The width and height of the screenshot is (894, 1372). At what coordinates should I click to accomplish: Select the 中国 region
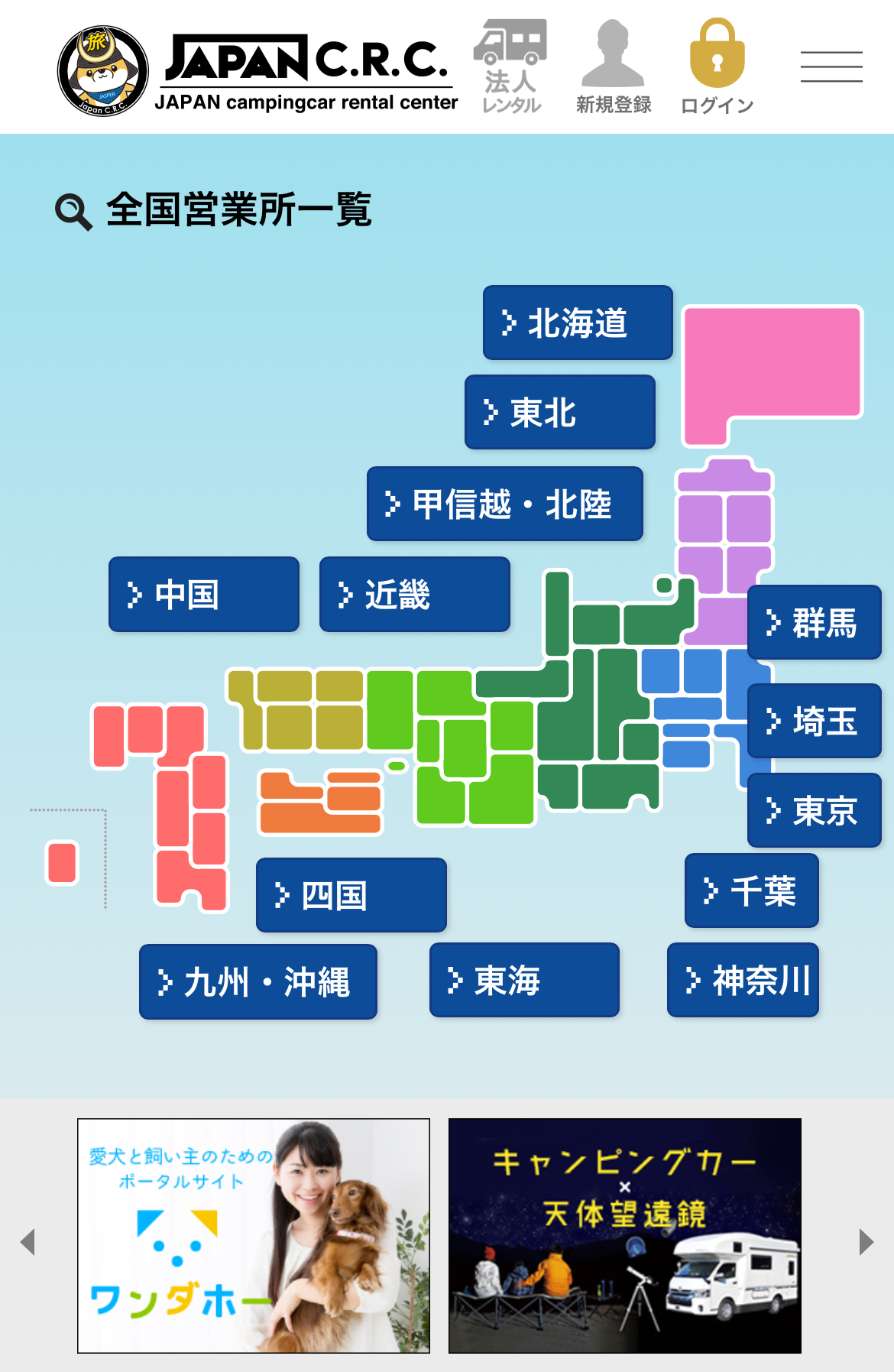(x=203, y=594)
